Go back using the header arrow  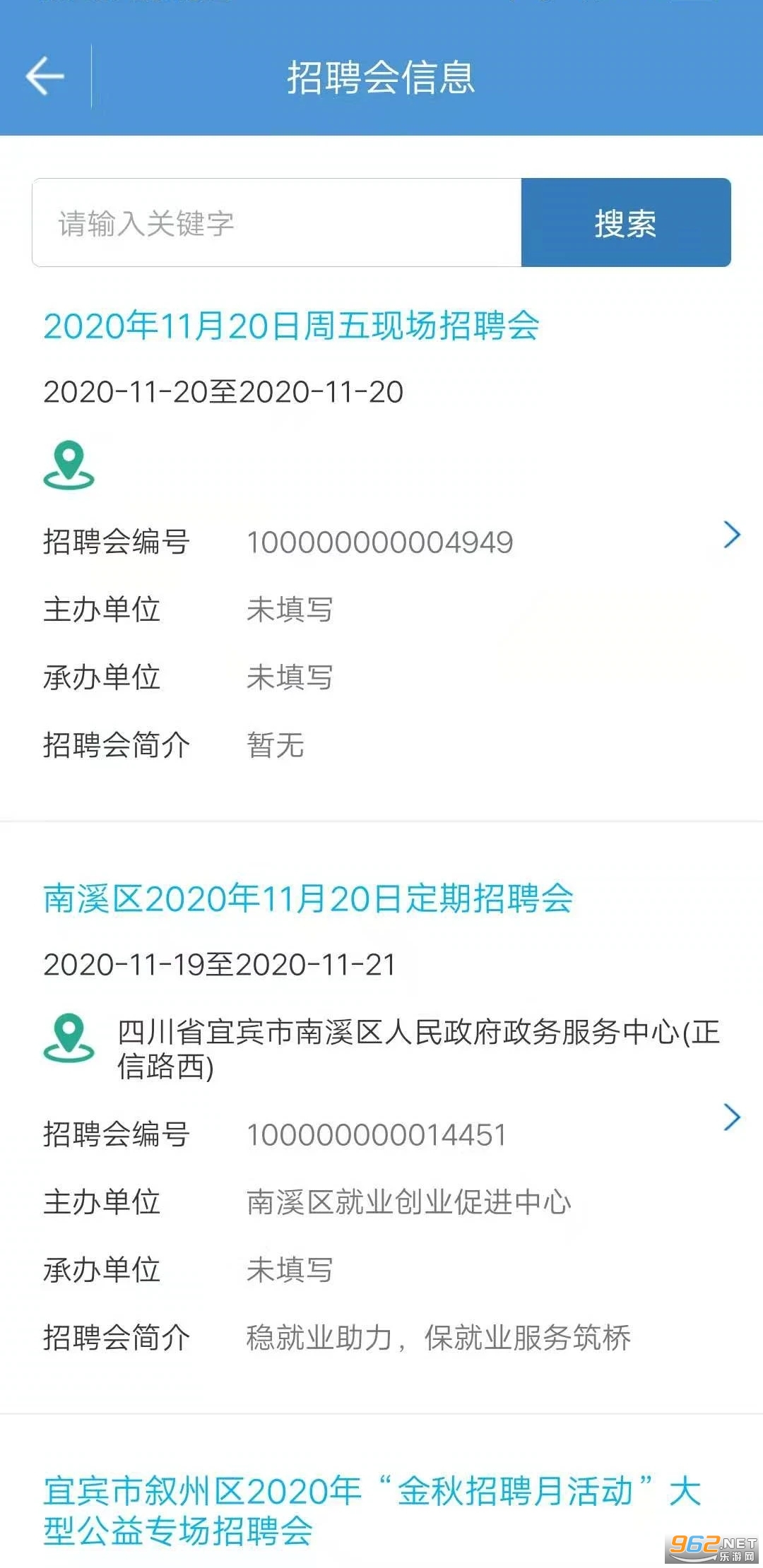pos(45,76)
